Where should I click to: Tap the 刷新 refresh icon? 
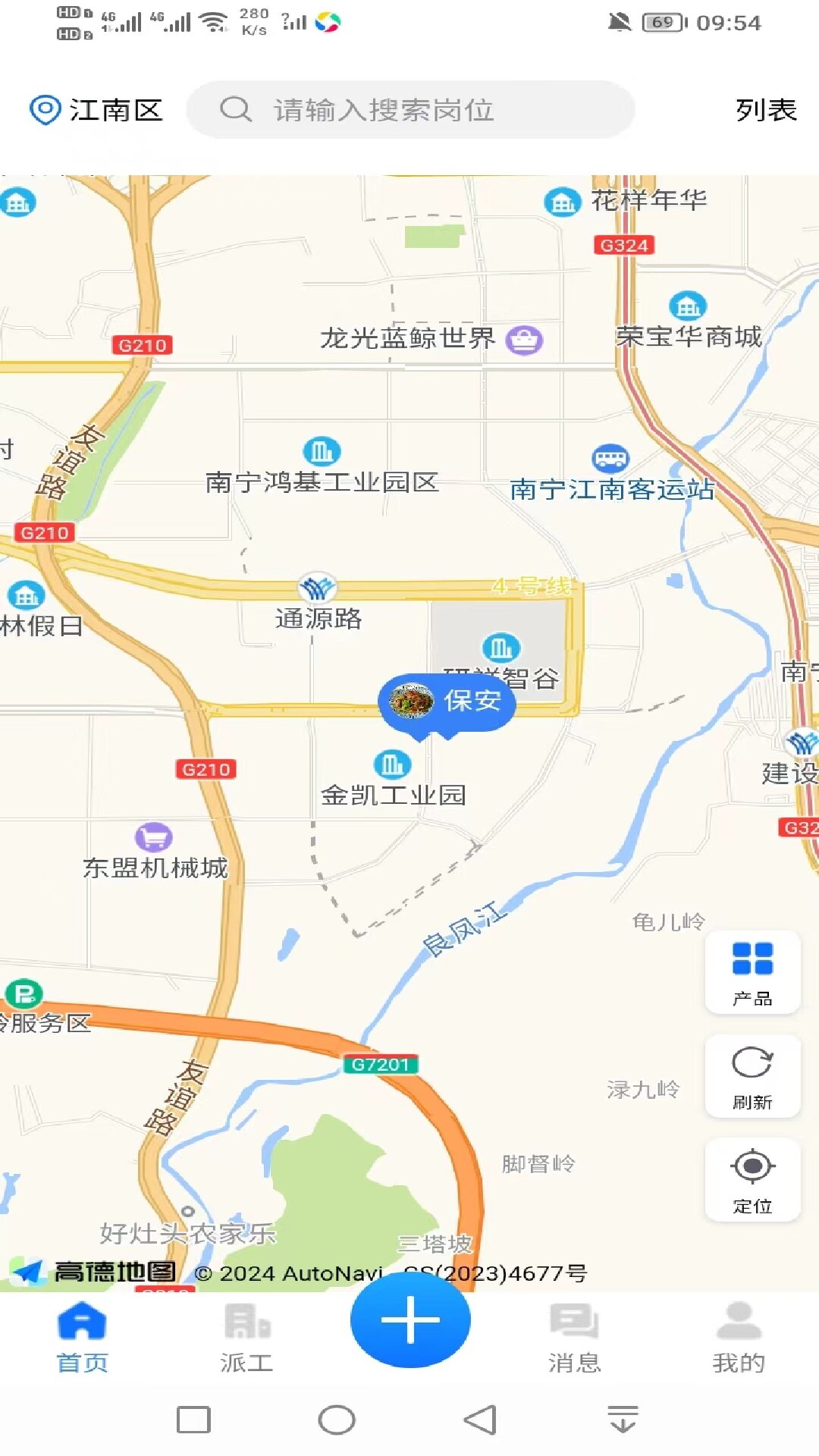coord(752,1062)
